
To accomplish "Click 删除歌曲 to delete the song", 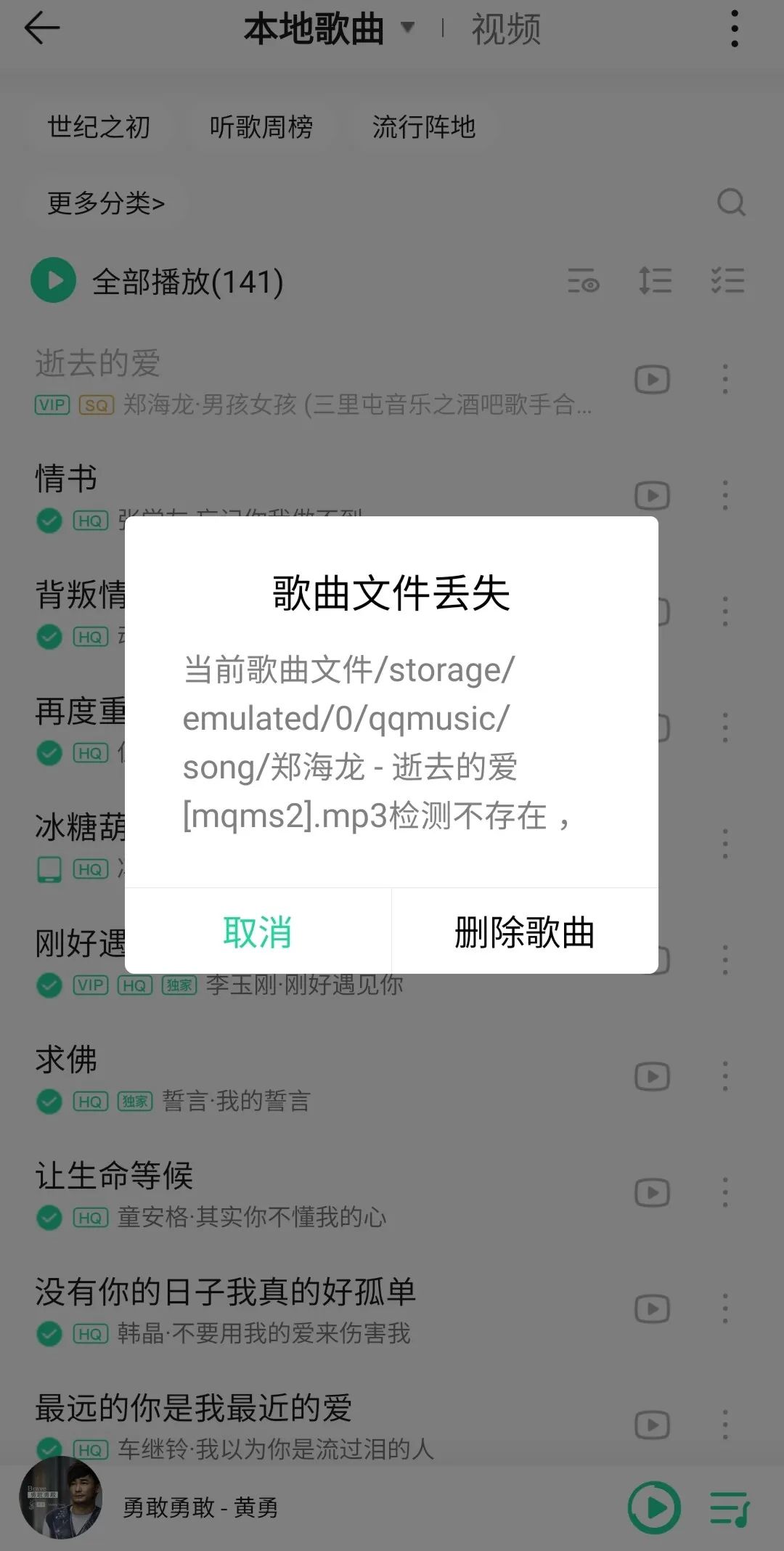I will point(525,934).
